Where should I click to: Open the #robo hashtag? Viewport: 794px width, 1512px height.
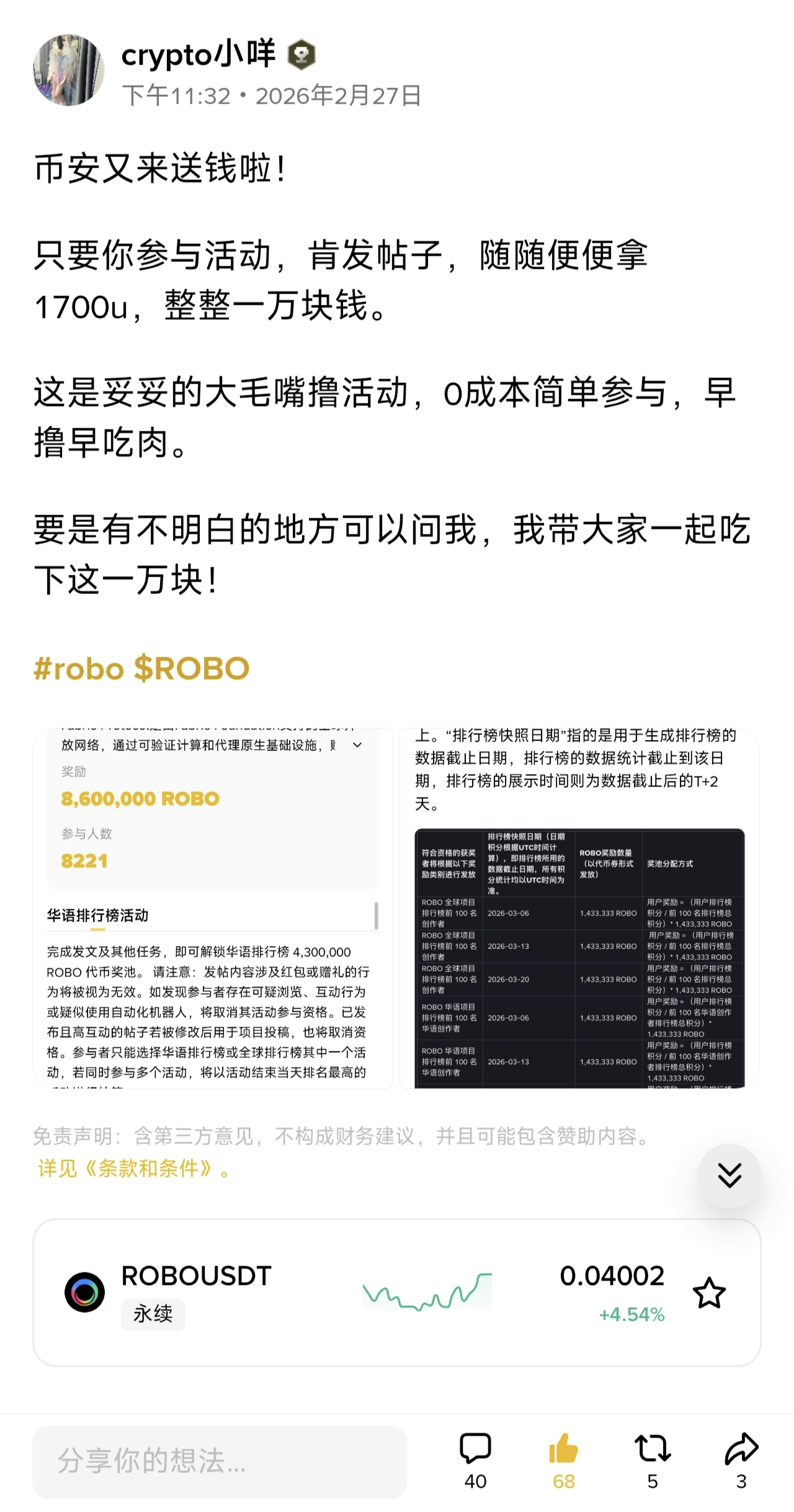[x=79, y=668]
